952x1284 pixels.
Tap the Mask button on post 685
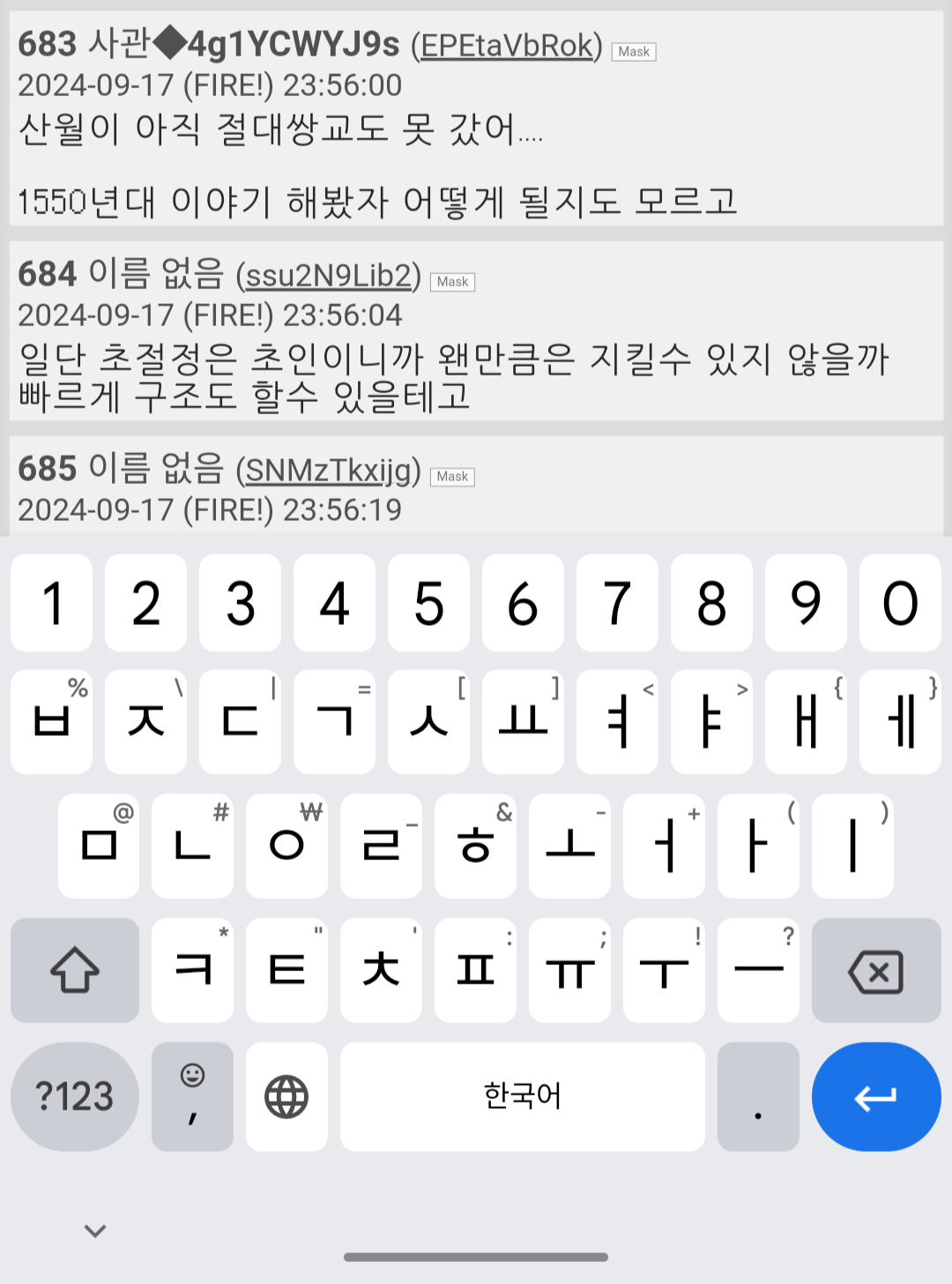coord(452,477)
